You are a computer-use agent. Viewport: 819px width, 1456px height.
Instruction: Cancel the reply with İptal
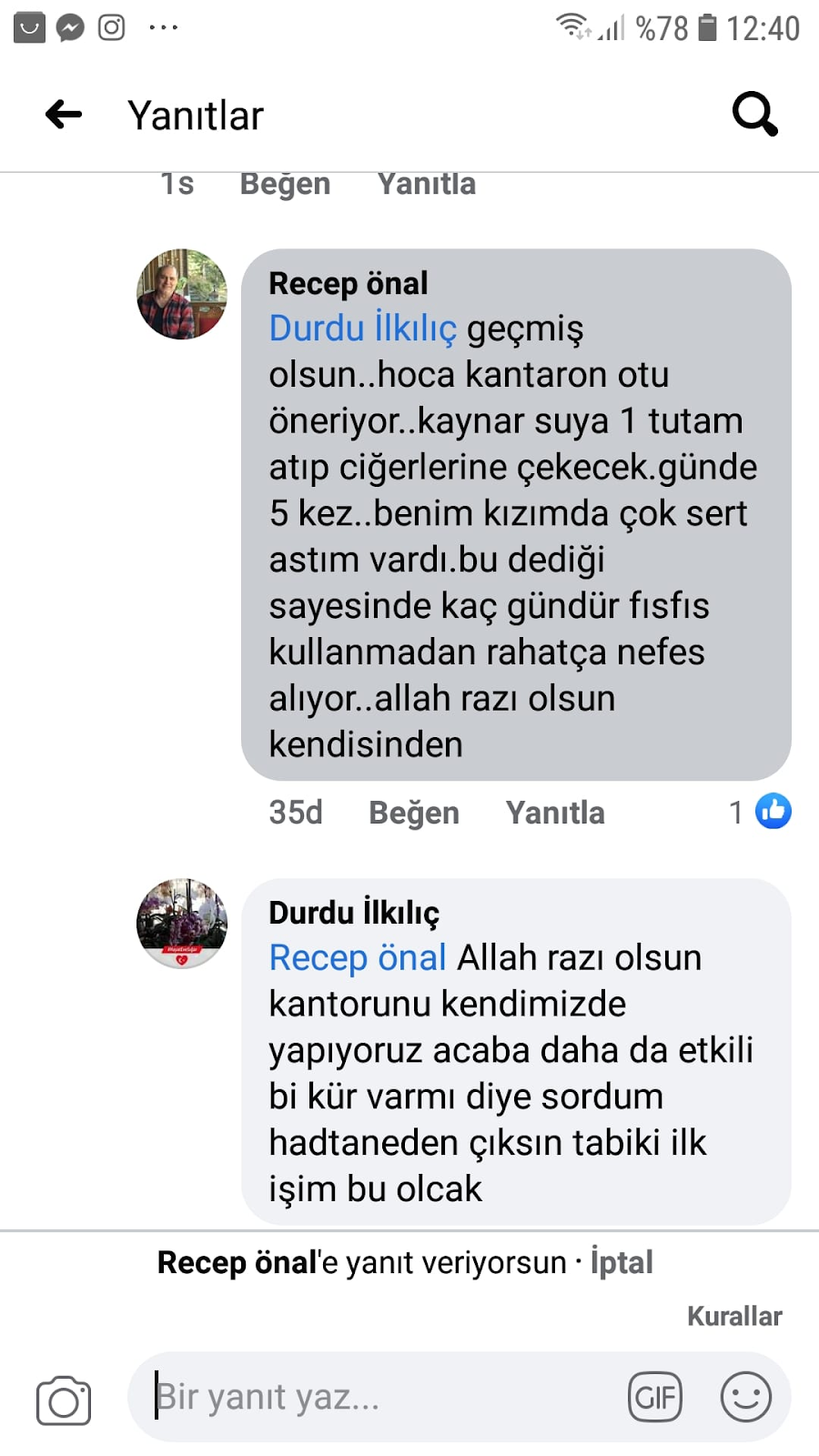click(622, 1262)
